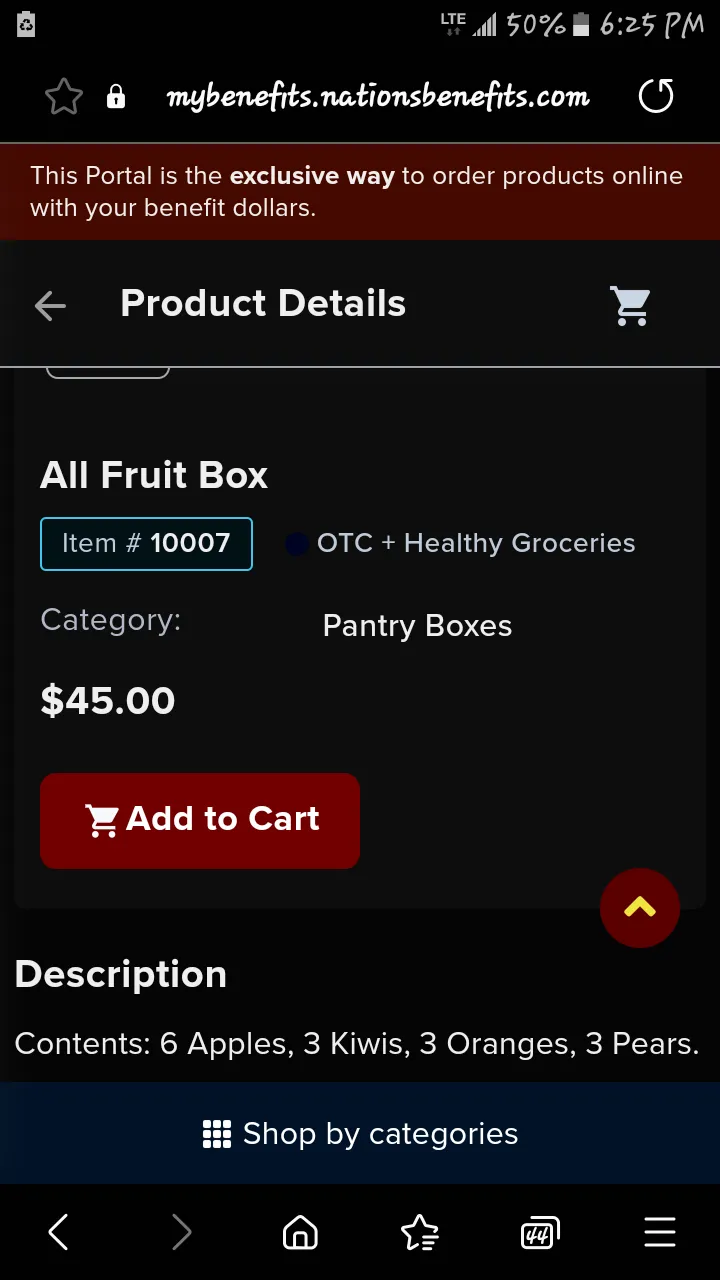
Task: Open the shopping cart
Action: (631, 306)
